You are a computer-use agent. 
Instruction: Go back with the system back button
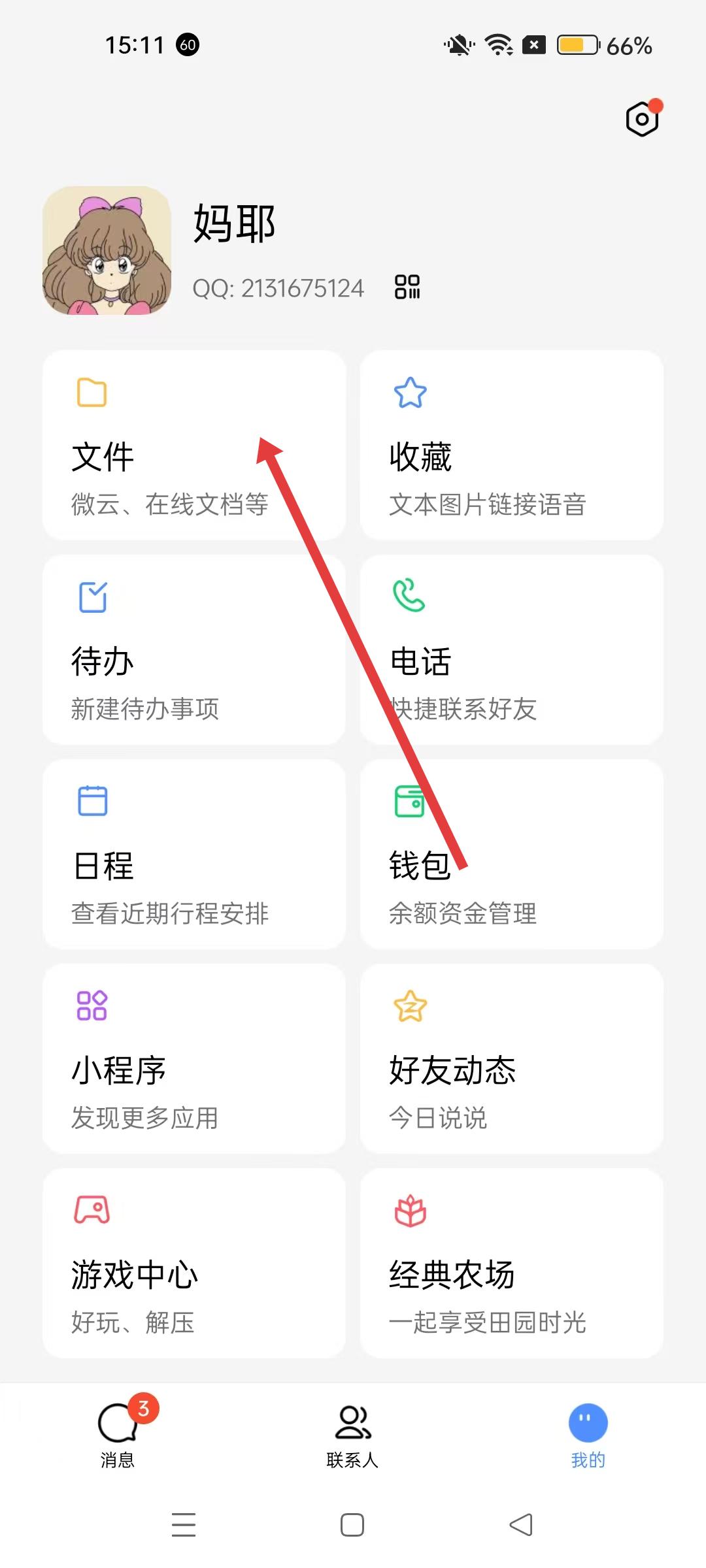point(521,1525)
